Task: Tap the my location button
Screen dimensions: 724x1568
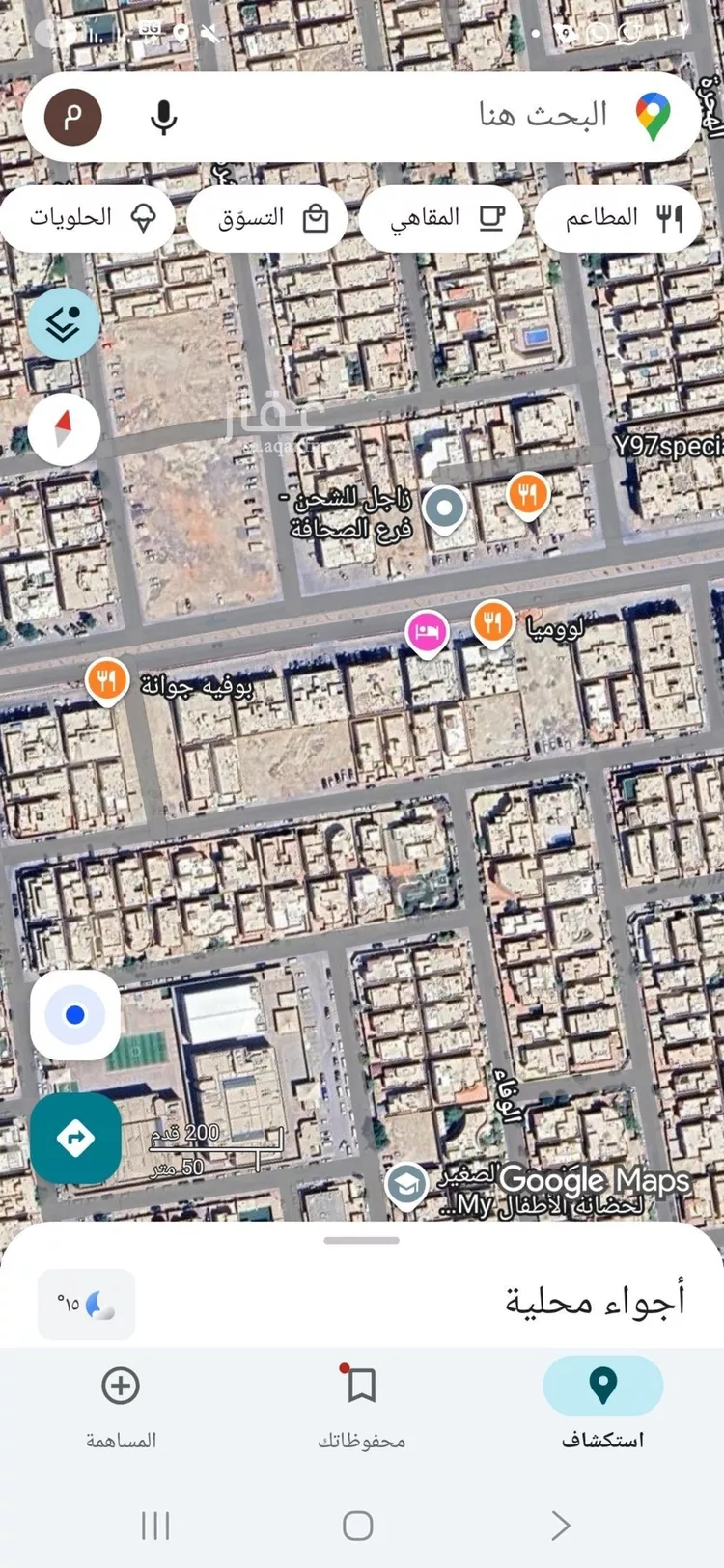Action: [74, 1013]
